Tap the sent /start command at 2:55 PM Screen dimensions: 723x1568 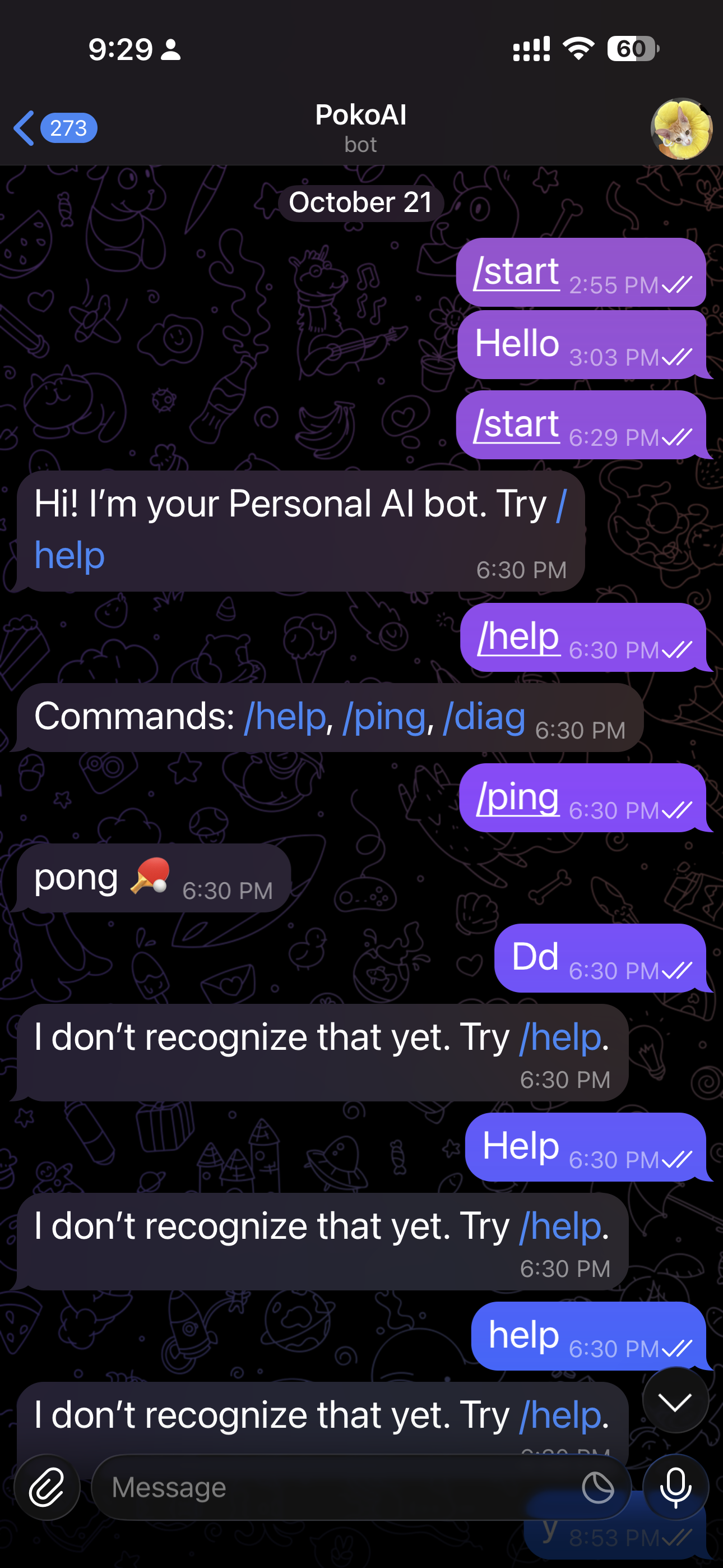pos(517,271)
